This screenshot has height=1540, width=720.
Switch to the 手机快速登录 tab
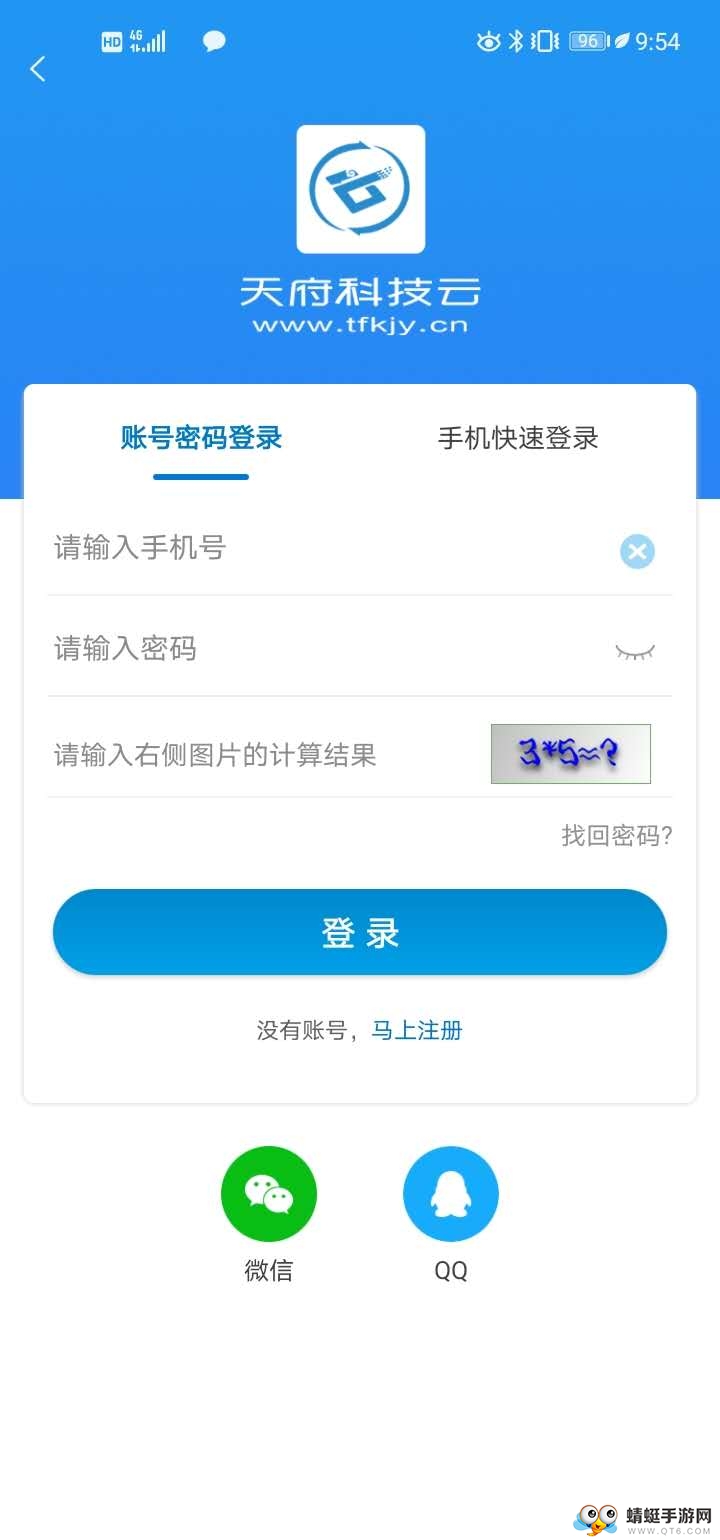[x=518, y=438]
